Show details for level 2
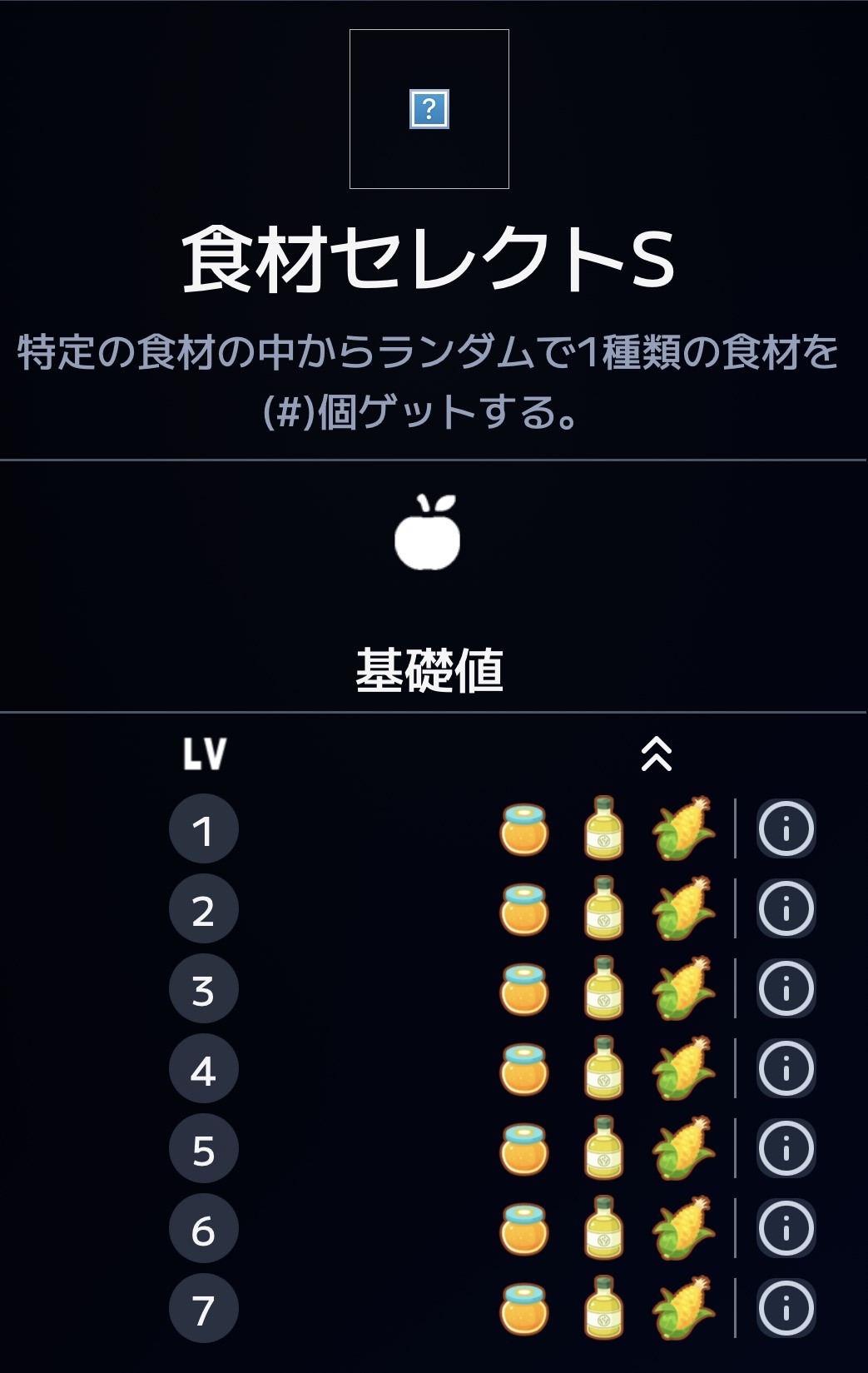868x1373 pixels. pyautogui.click(x=786, y=908)
